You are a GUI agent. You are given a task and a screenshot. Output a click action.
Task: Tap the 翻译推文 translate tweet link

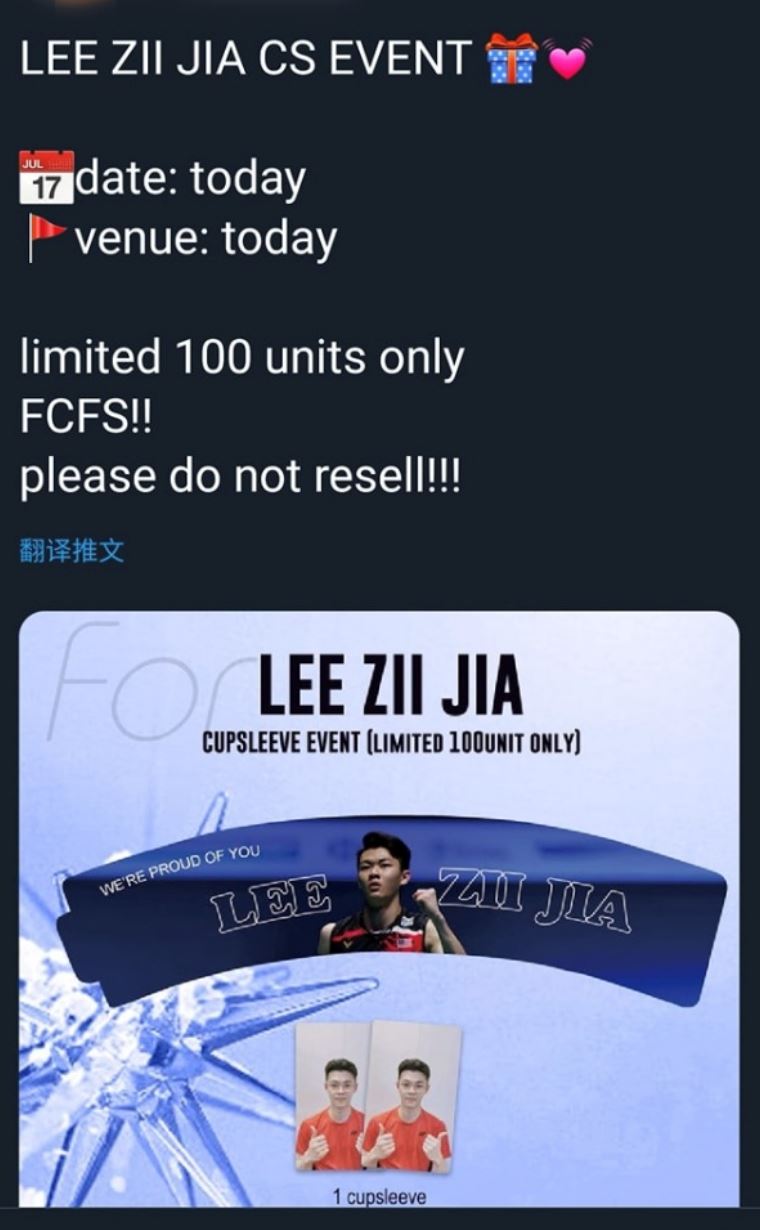pos(72,550)
